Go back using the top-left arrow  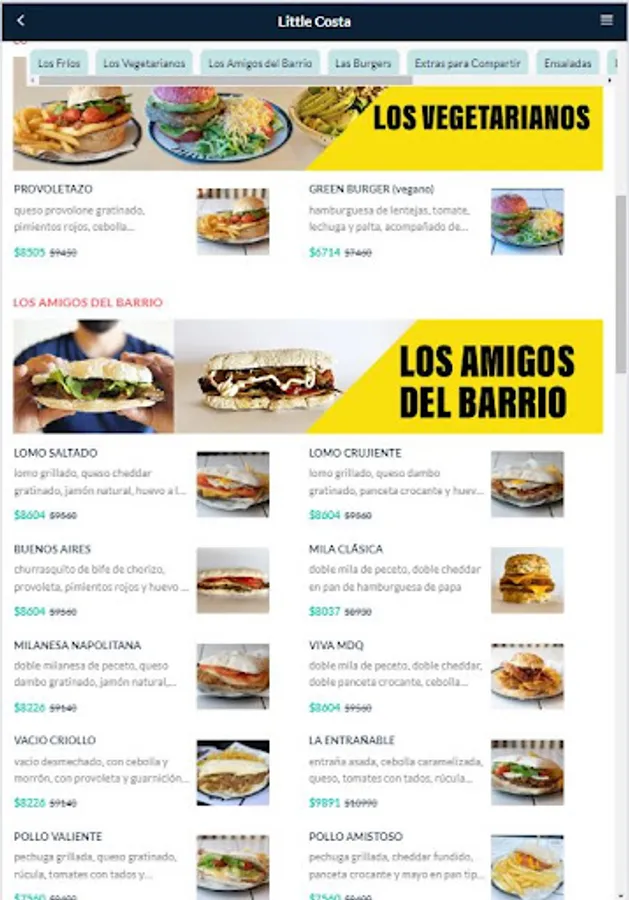(x=21, y=20)
